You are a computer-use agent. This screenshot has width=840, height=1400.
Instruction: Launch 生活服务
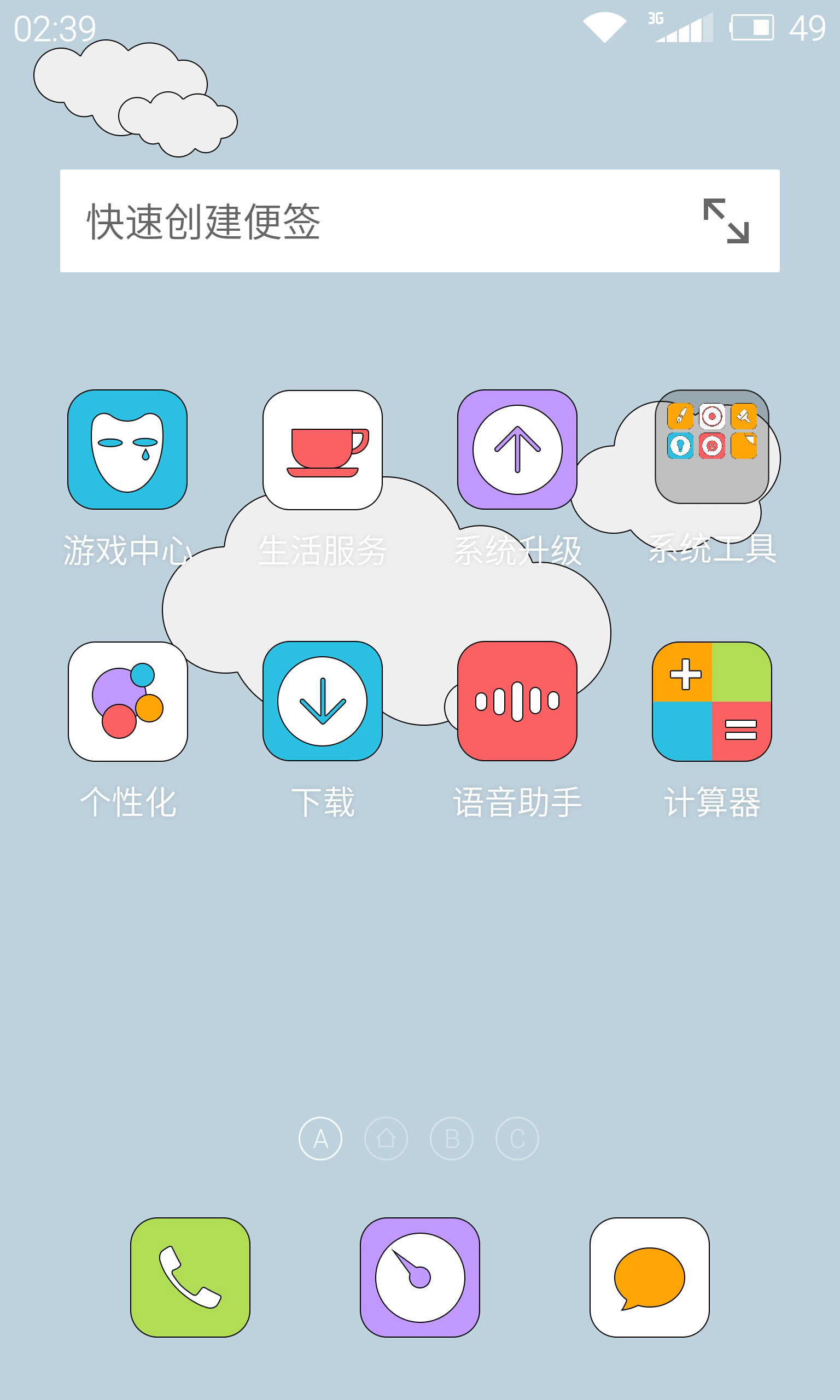click(323, 450)
